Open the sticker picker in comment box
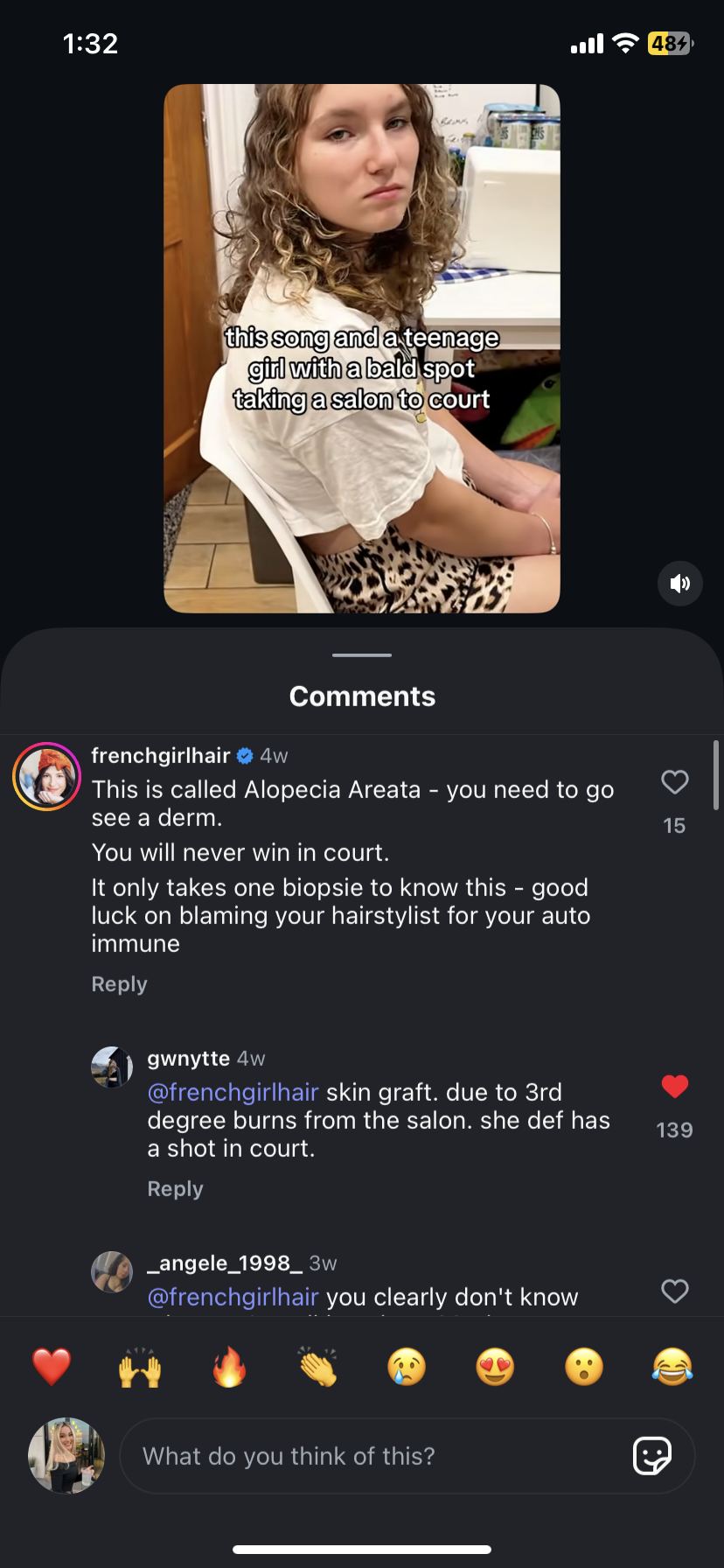The image size is (724, 1568). click(x=651, y=1456)
